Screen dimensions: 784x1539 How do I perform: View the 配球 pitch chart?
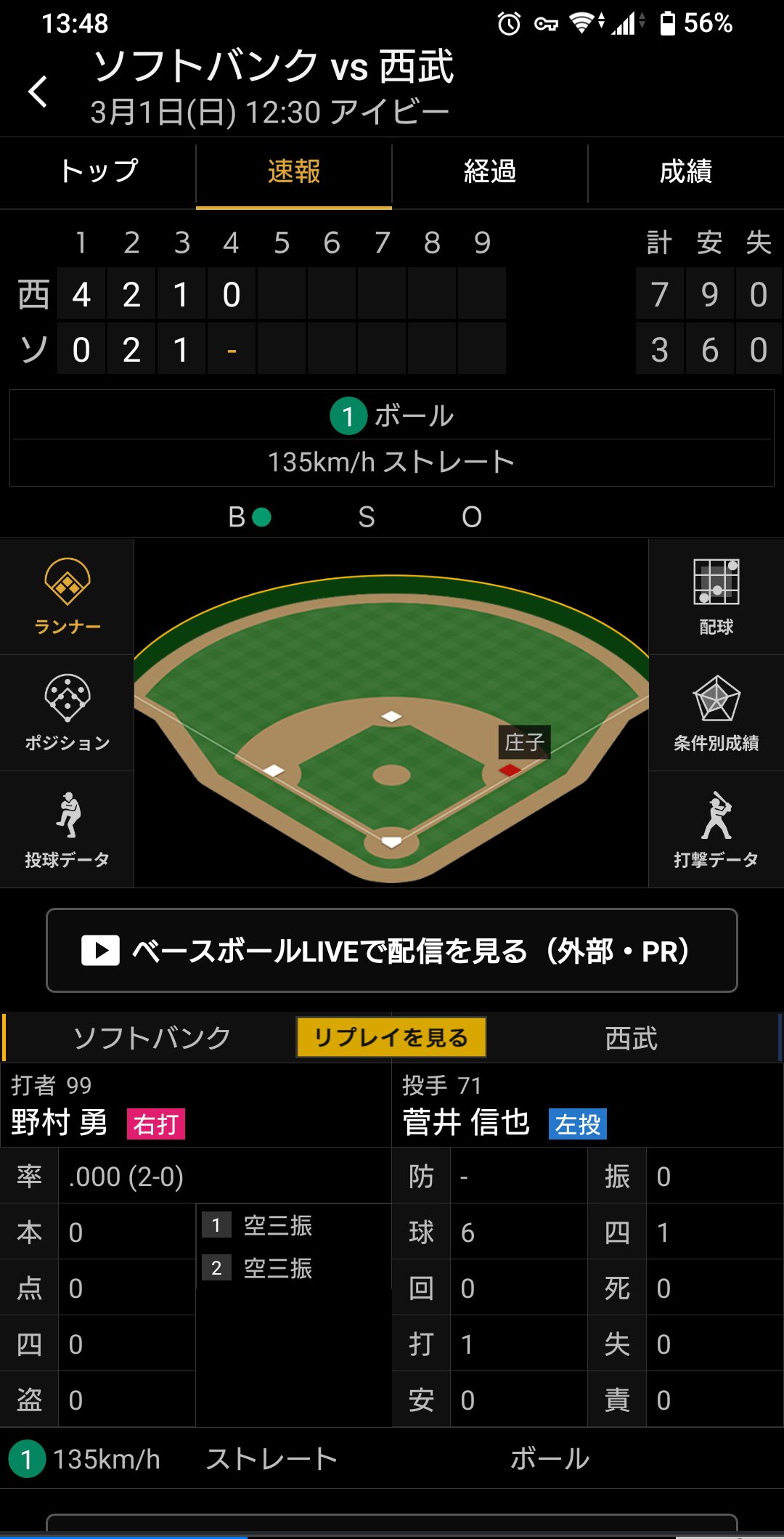[x=716, y=597]
